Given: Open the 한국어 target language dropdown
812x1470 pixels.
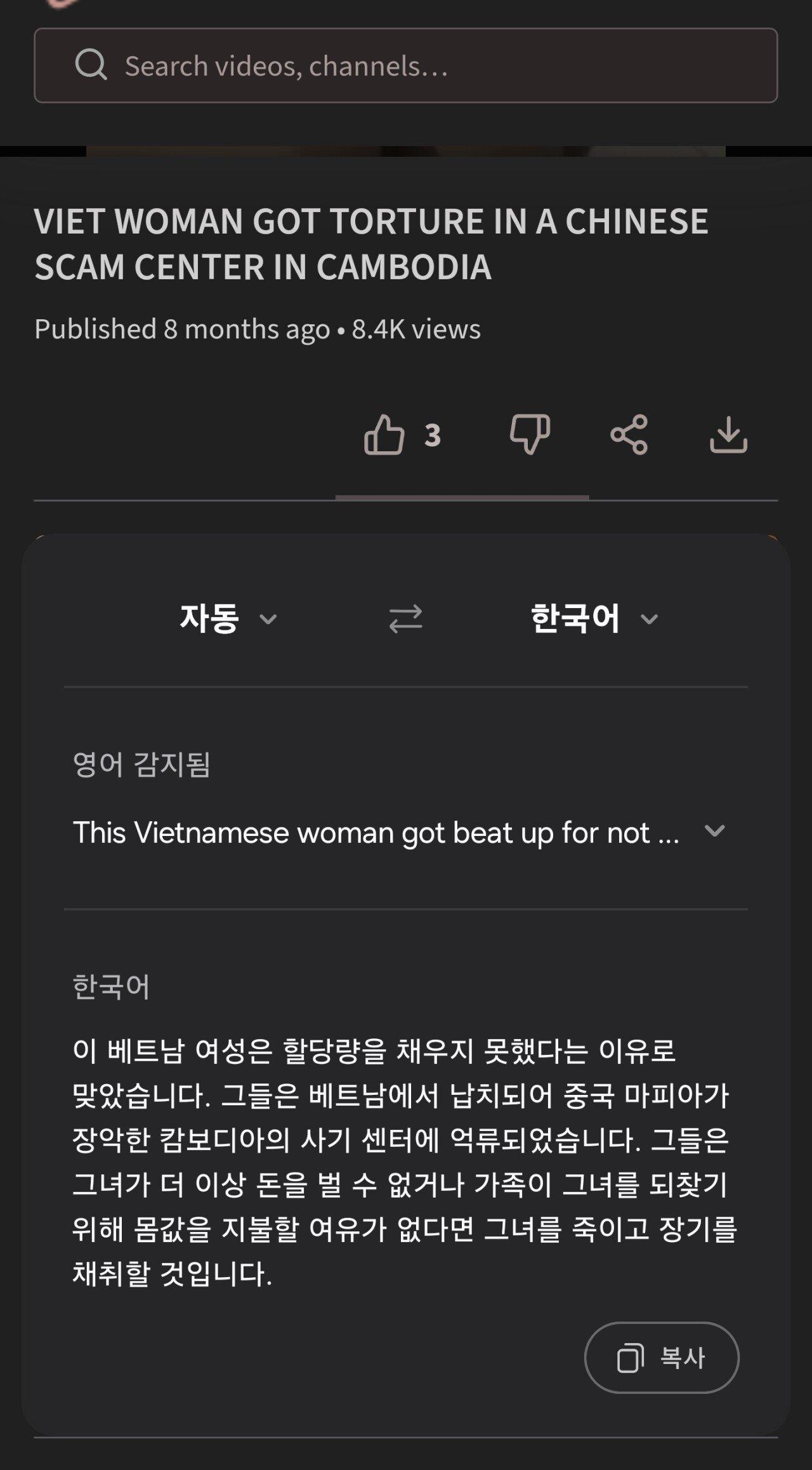Looking at the screenshot, I should tap(594, 618).
